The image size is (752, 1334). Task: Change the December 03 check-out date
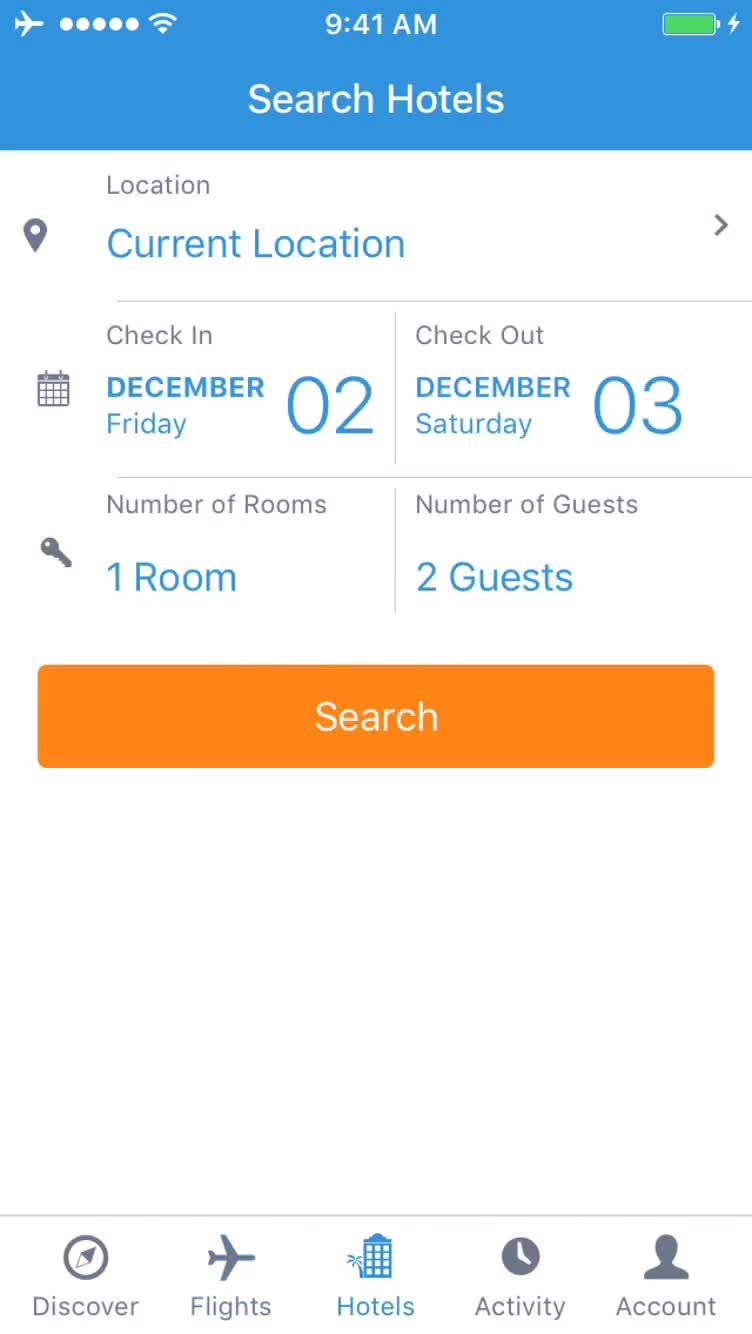tap(550, 405)
